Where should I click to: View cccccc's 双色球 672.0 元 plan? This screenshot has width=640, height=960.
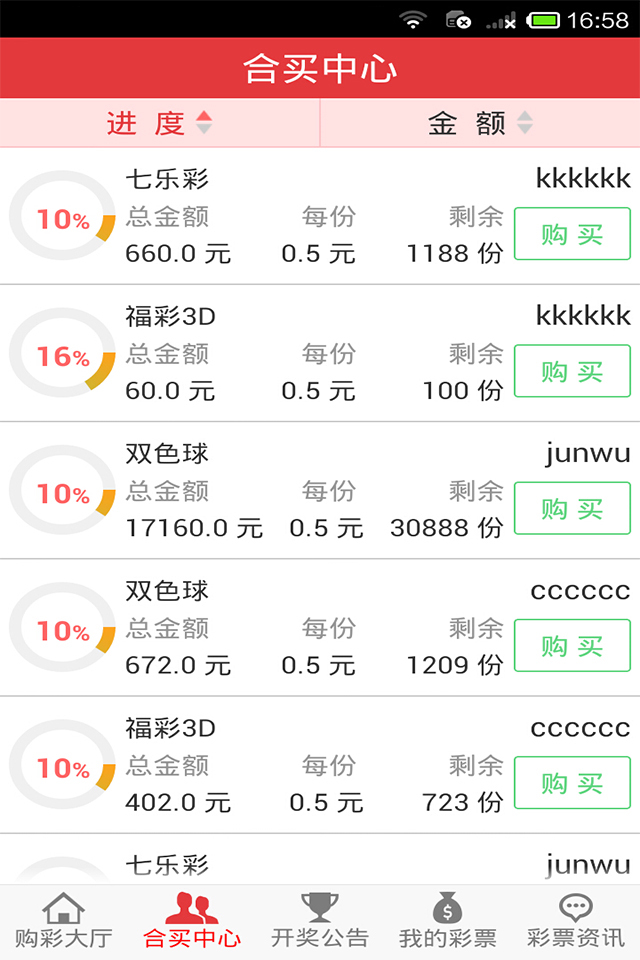(x=300, y=627)
